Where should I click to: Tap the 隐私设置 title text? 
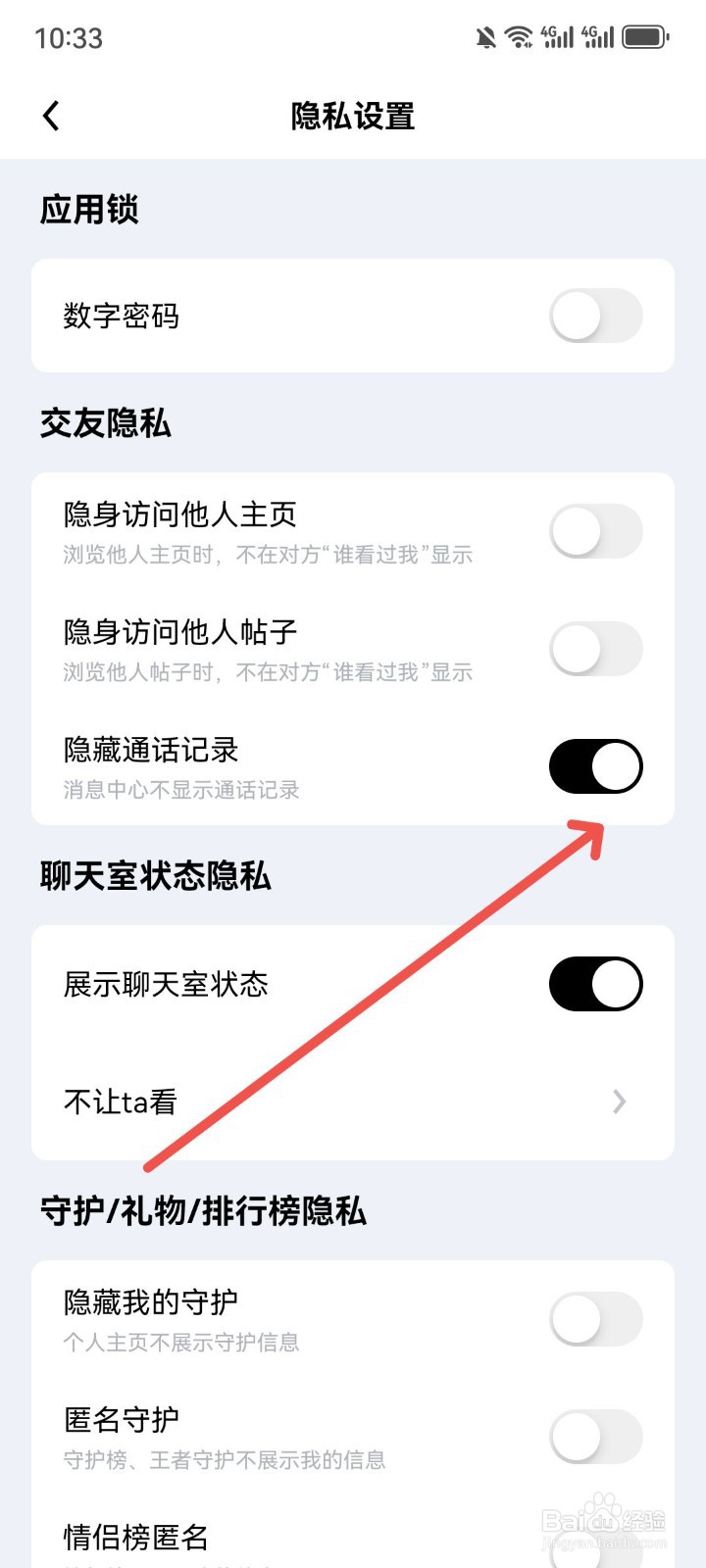(x=351, y=115)
